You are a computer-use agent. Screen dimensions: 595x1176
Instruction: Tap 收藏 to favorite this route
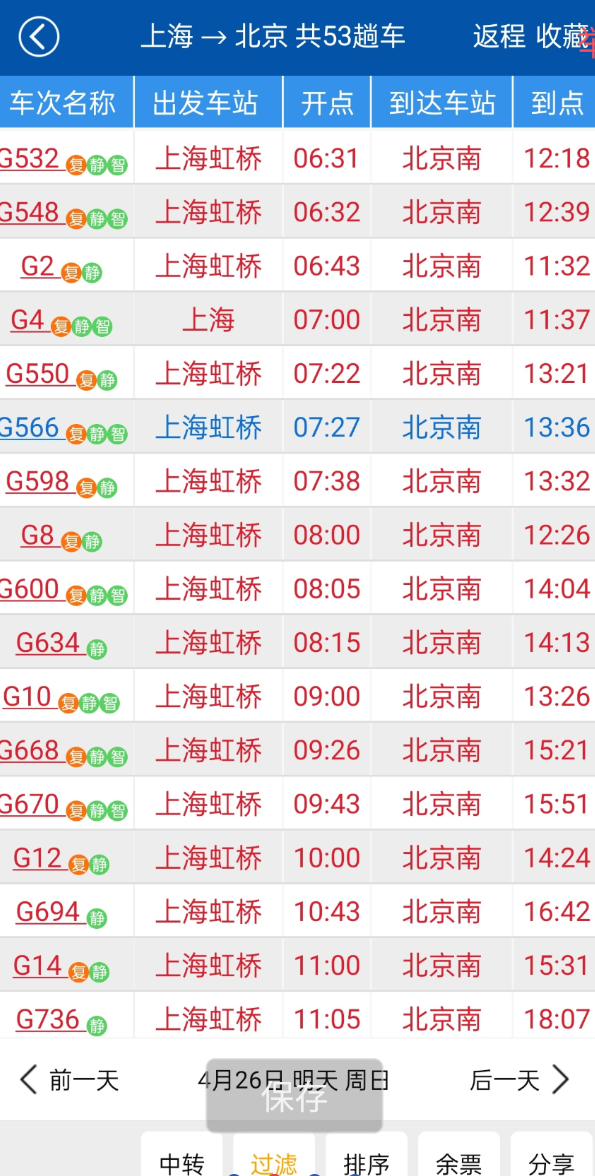563,36
